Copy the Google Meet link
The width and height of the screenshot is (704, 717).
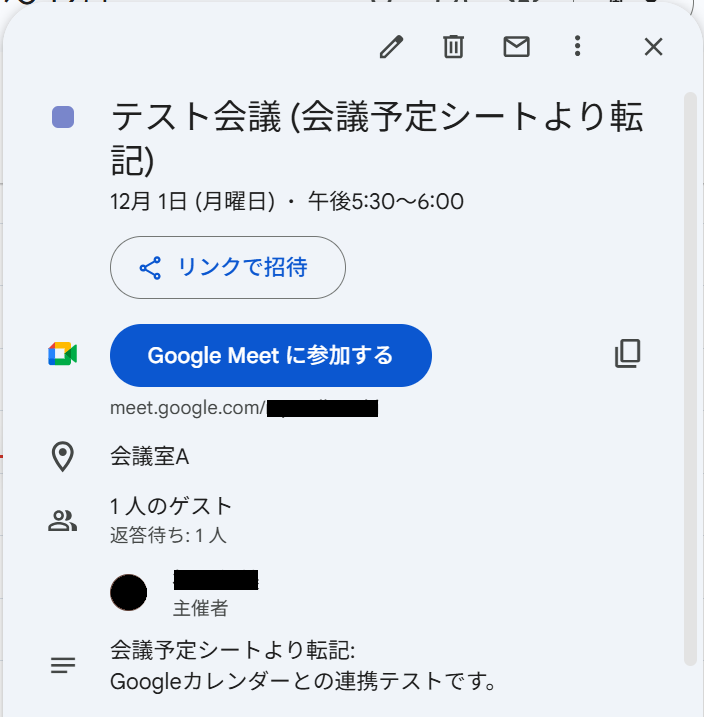tap(627, 354)
